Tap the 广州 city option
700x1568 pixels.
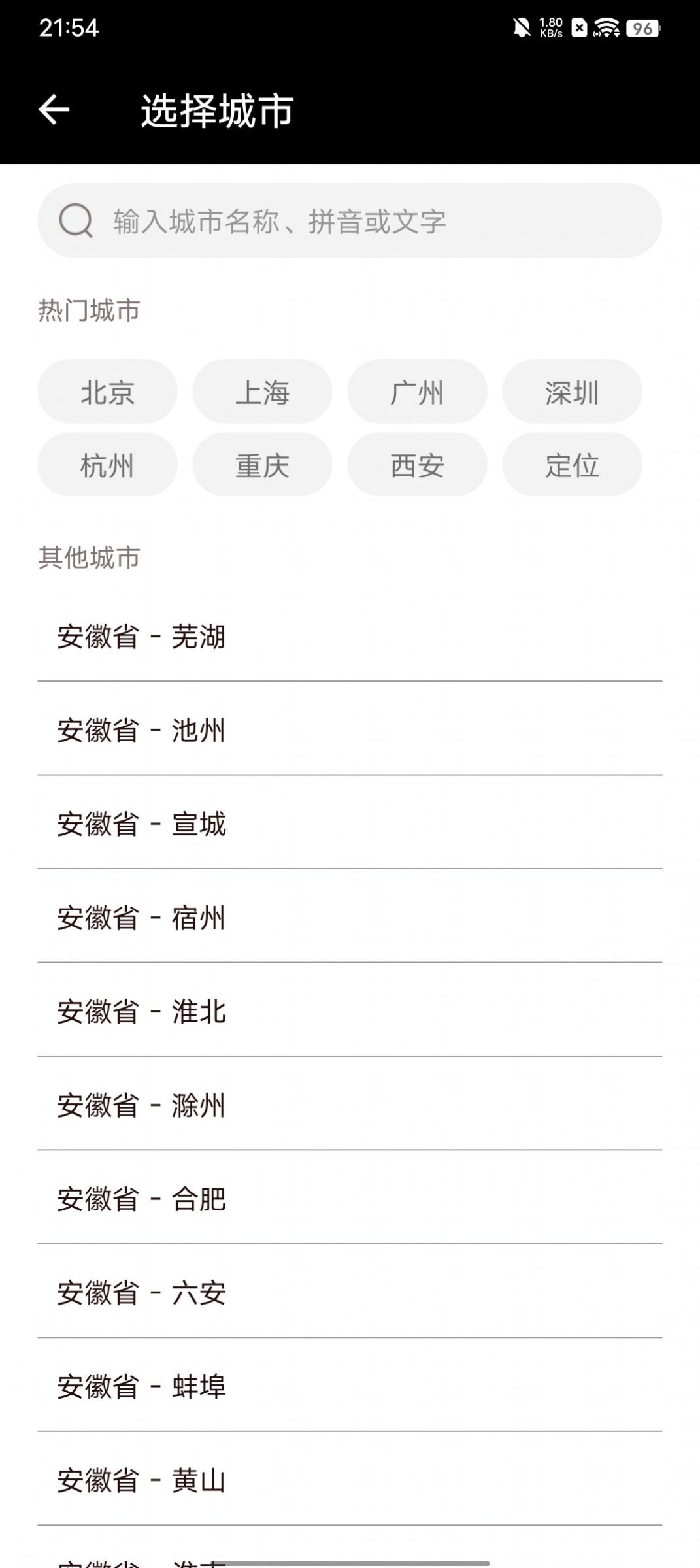click(416, 392)
